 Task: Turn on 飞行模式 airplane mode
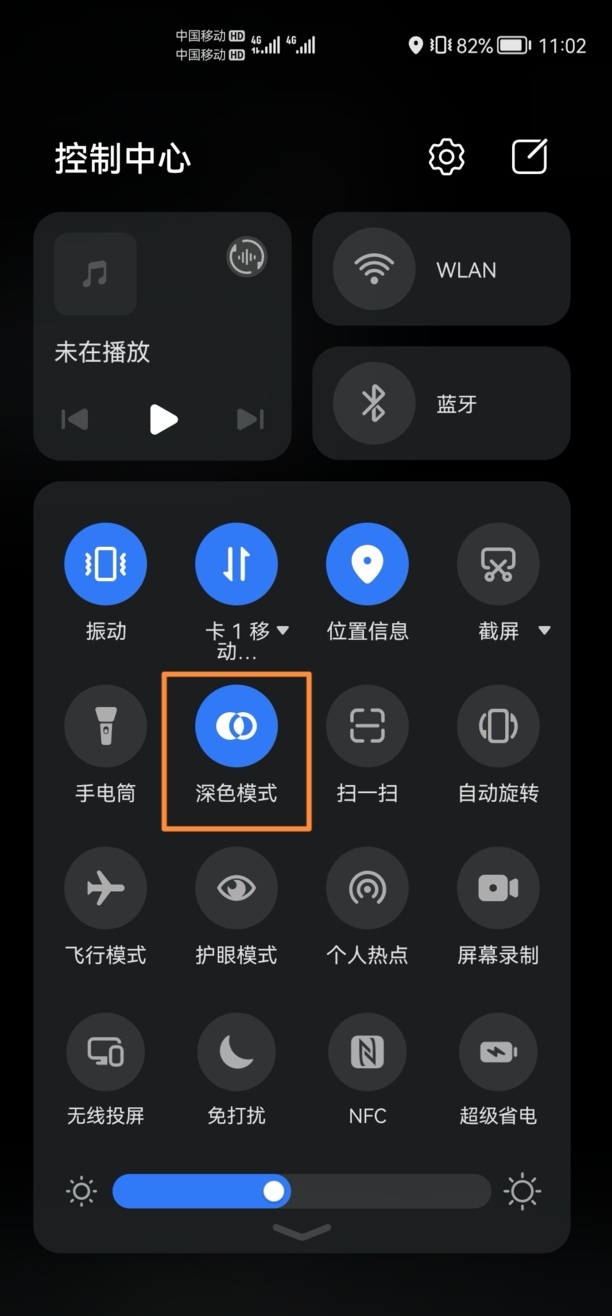pos(105,888)
